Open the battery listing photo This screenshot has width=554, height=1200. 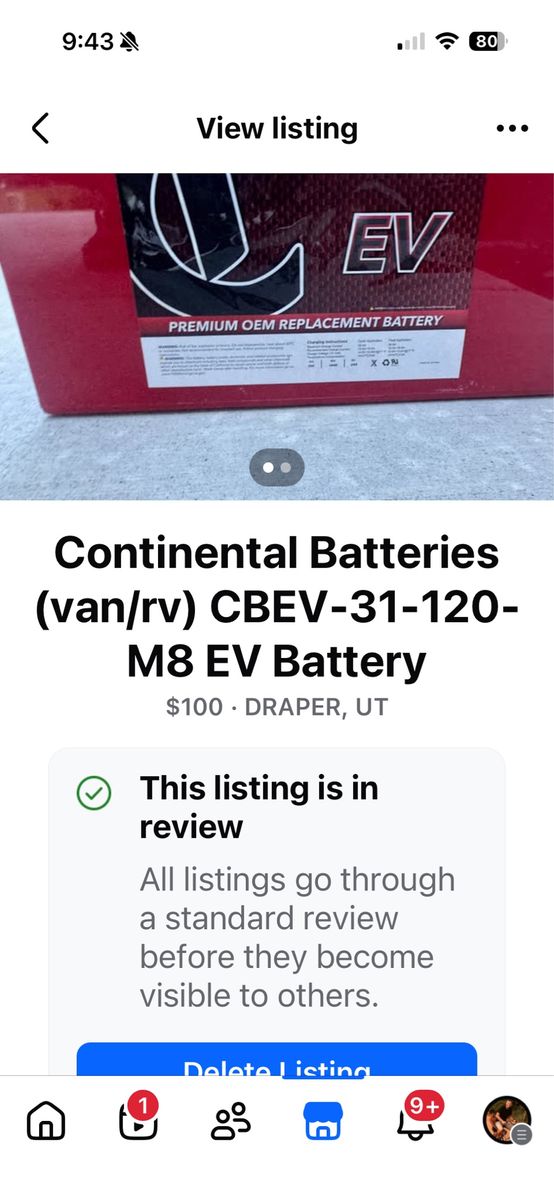(x=277, y=336)
